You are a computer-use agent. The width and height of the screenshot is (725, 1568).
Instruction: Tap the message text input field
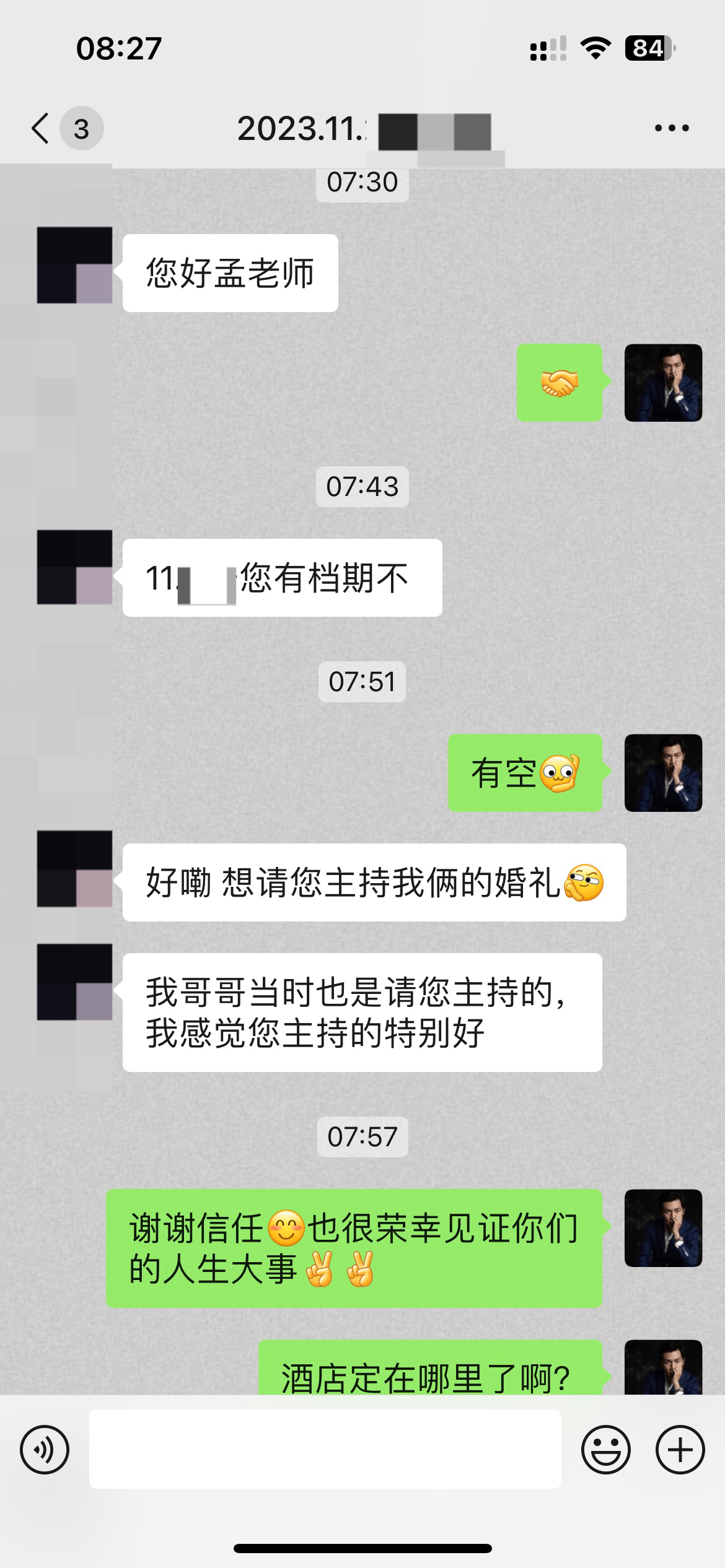click(325, 1449)
